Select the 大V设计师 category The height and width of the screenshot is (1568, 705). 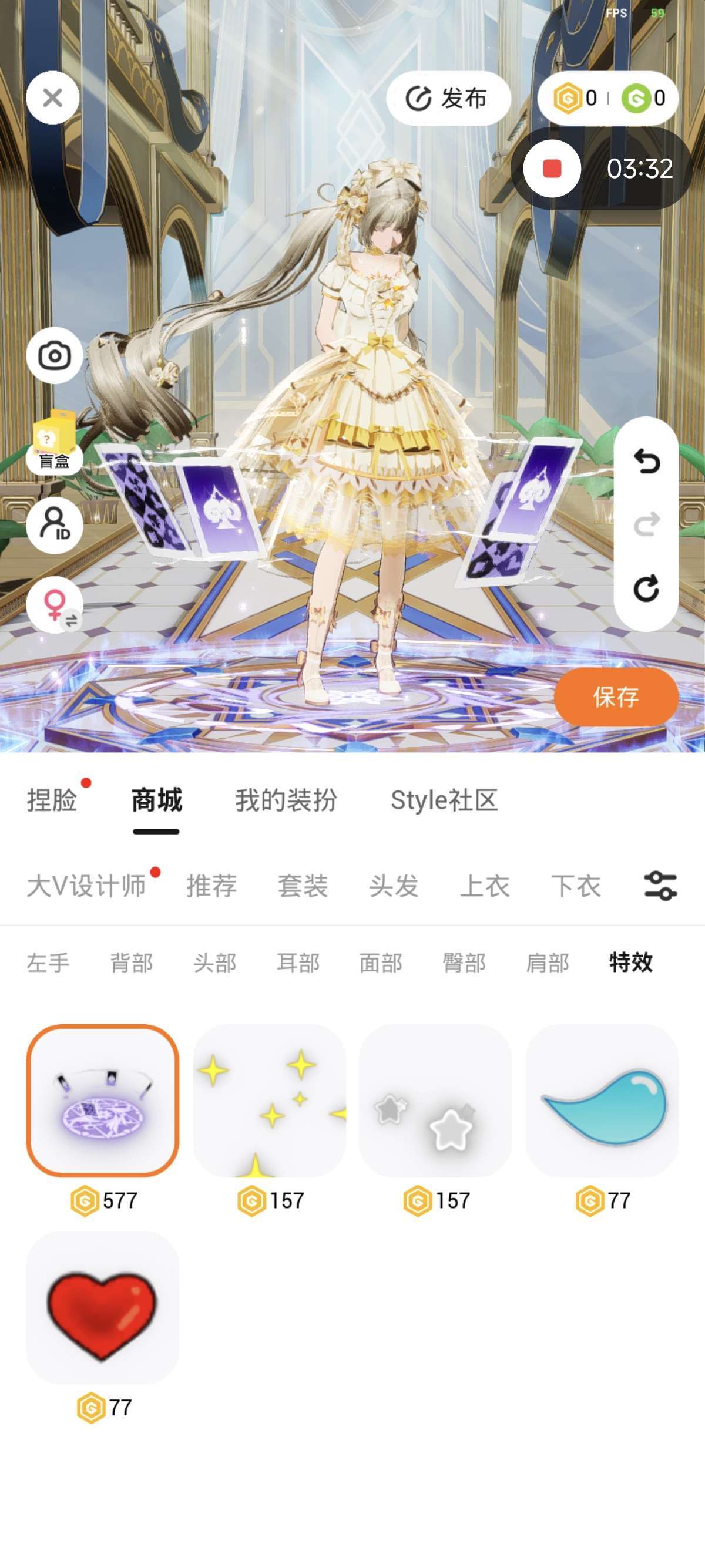(x=86, y=886)
